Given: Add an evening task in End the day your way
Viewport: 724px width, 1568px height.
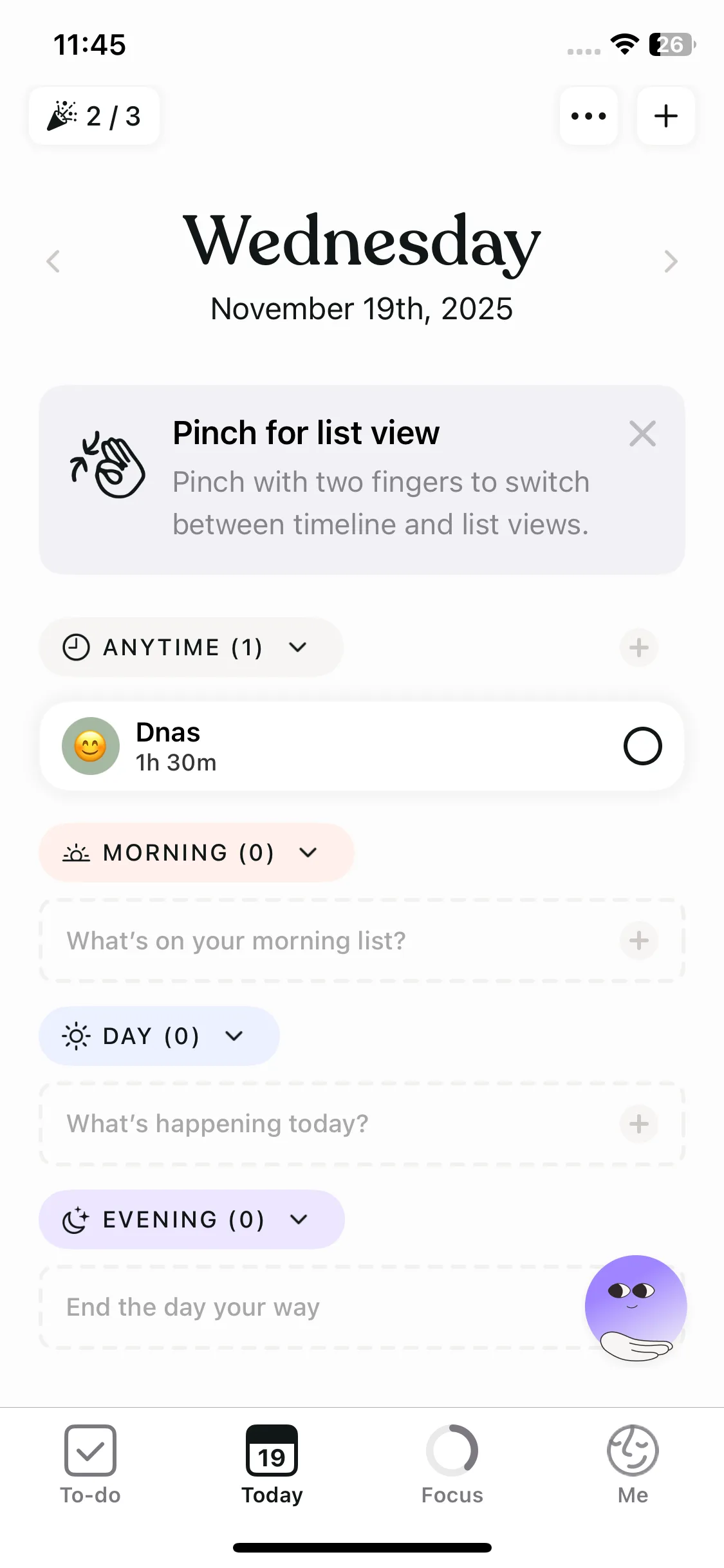Looking at the screenshot, I should [x=257, y=1307].
